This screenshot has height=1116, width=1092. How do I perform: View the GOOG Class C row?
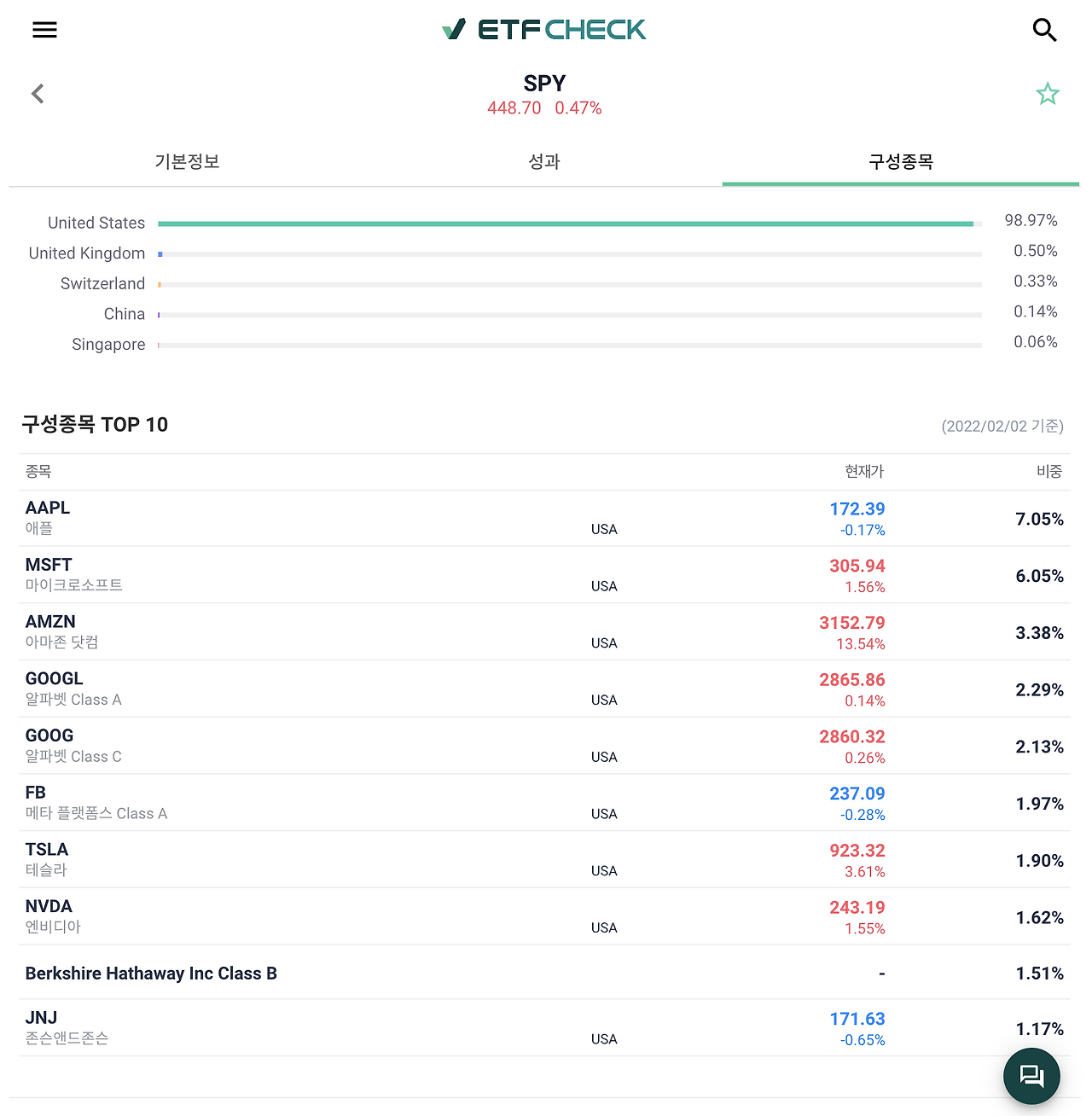[544, 746]
